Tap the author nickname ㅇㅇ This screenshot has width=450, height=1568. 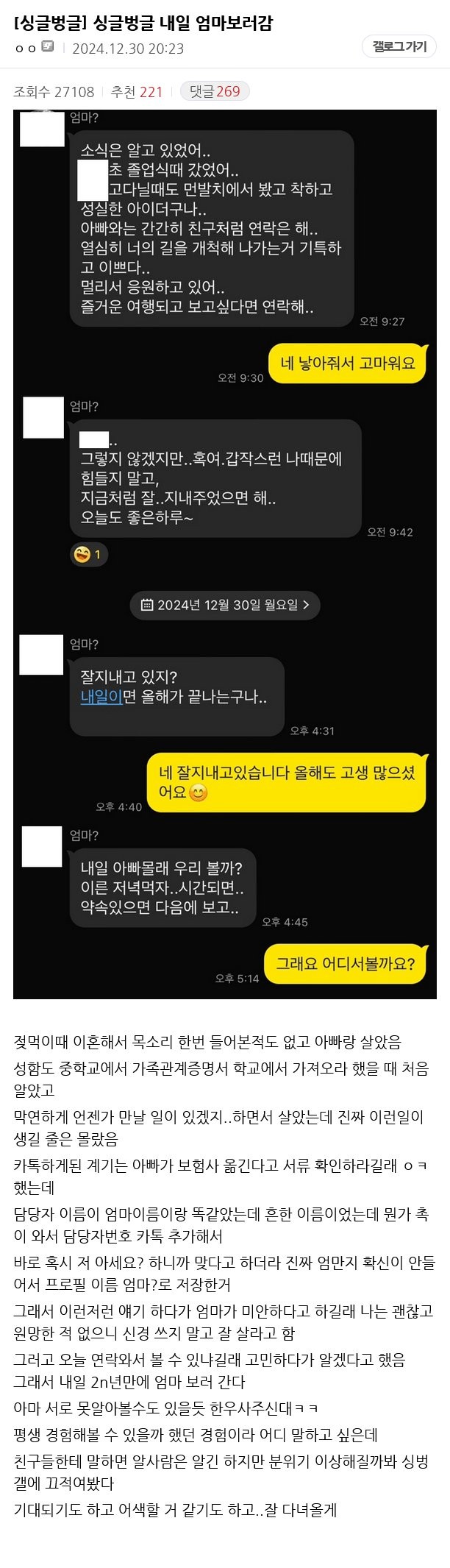26,49
